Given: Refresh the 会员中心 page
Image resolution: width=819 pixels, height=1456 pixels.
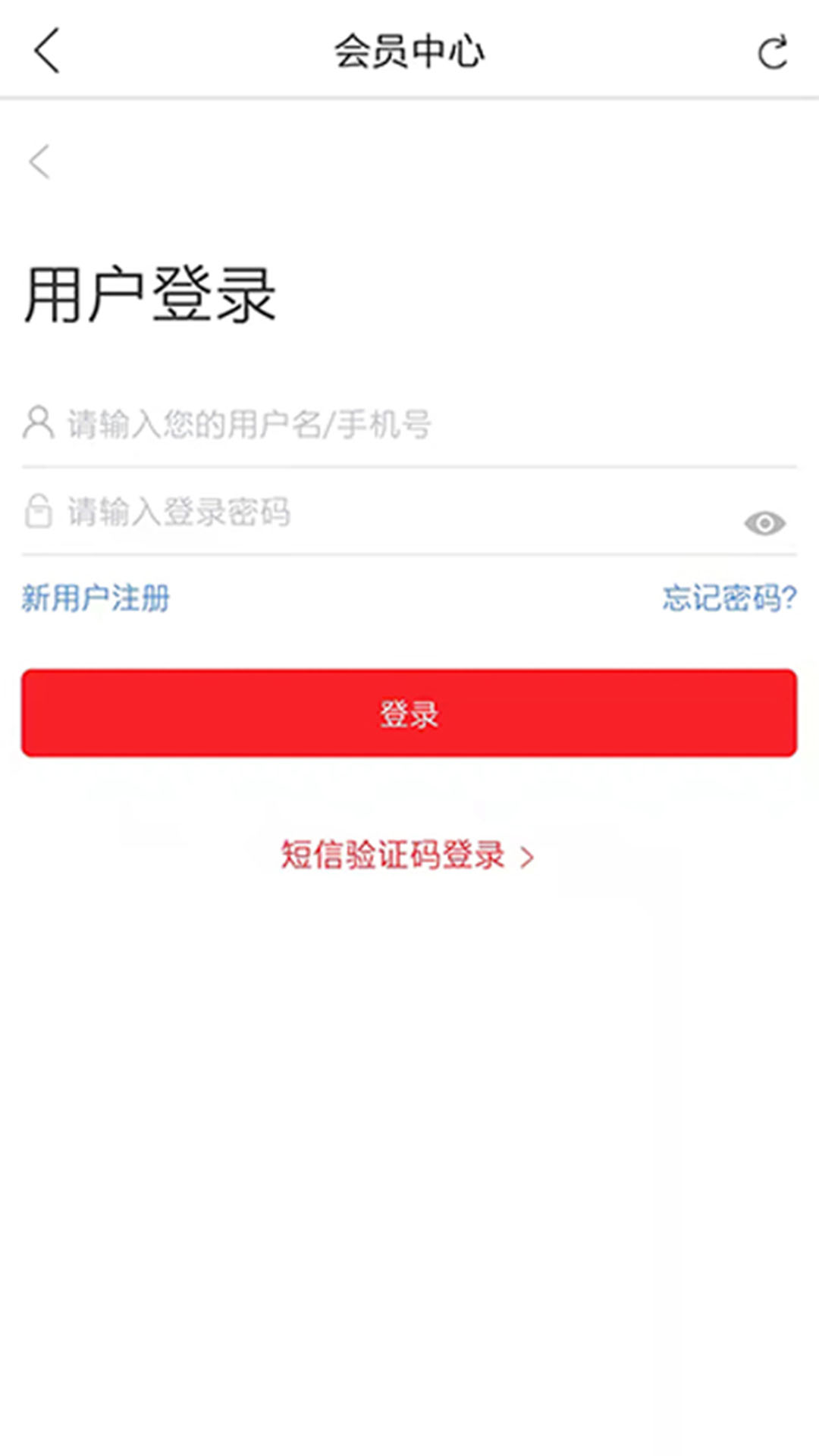Looking at the screenshot, I should (773, 52).
